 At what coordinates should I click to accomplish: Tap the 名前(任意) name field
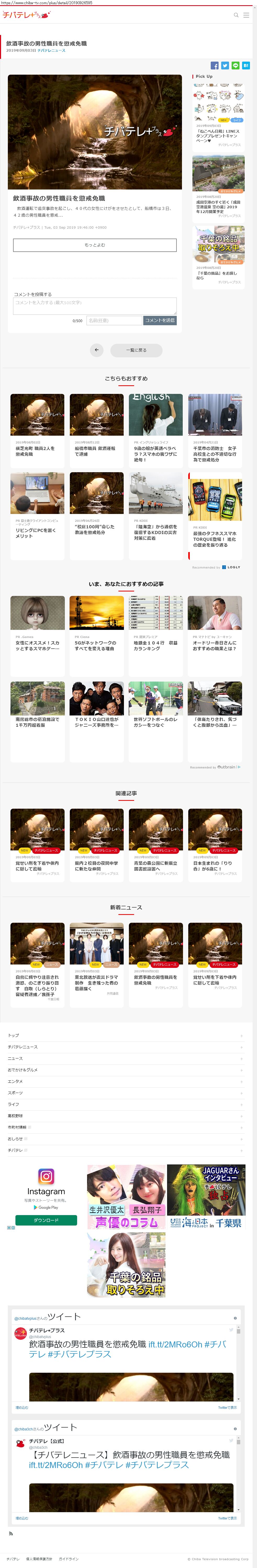click(114, 320)
